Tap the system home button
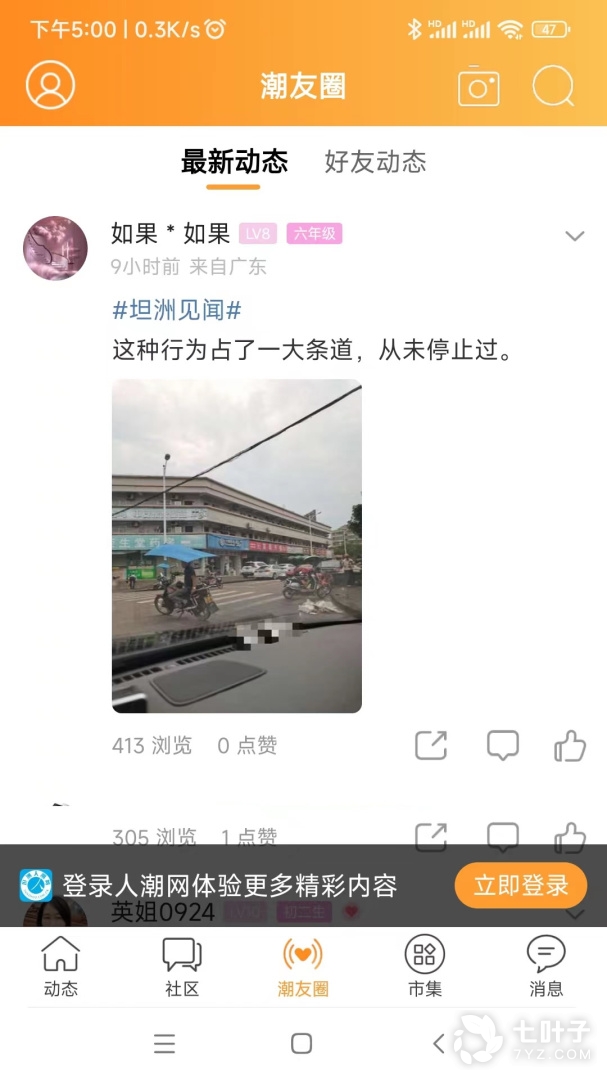Image resolution: width=607 pixels, height=1080 pixels. (301, 1044)
